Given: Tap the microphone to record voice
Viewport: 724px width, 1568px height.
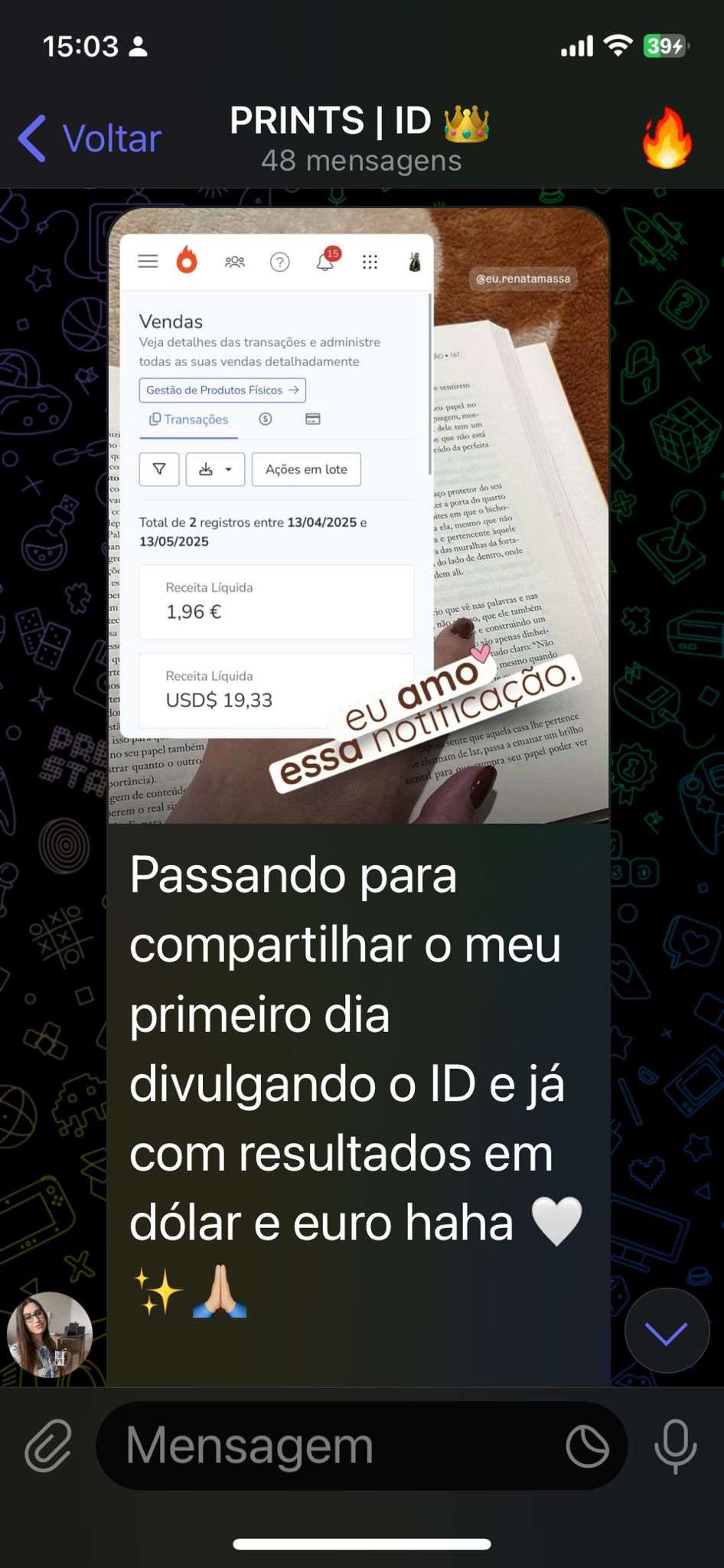Looking at the screenshot, I should [x=675, y=1445].
